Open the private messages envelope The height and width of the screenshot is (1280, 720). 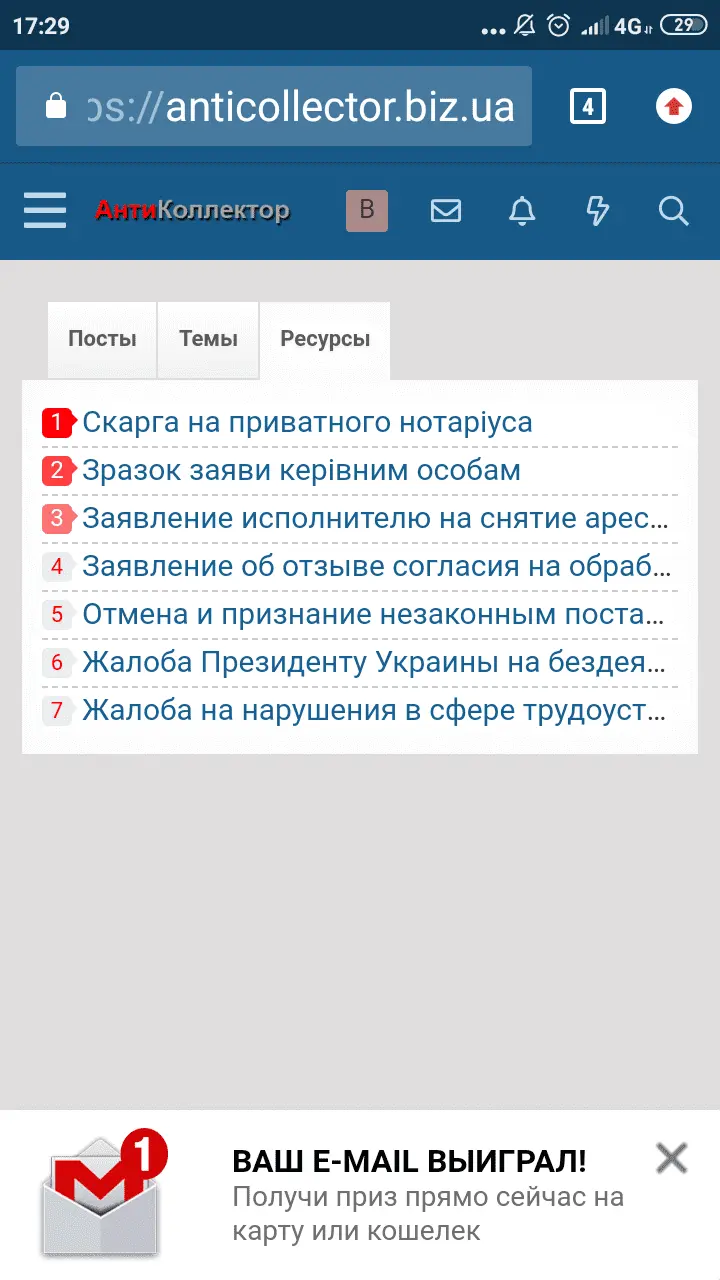click(x=446, y=210)
